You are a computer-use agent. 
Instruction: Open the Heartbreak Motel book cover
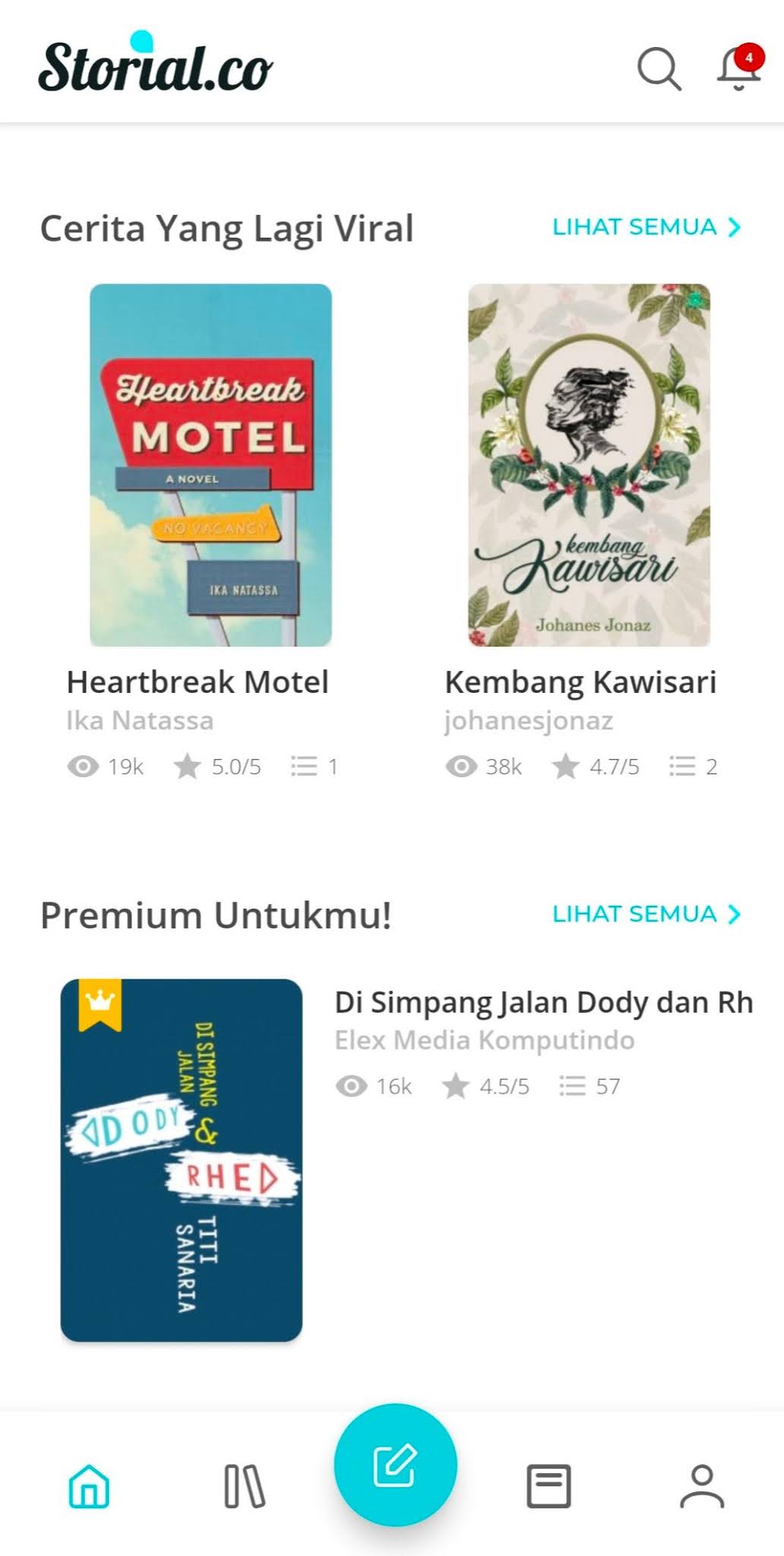[x=210, y=465]
